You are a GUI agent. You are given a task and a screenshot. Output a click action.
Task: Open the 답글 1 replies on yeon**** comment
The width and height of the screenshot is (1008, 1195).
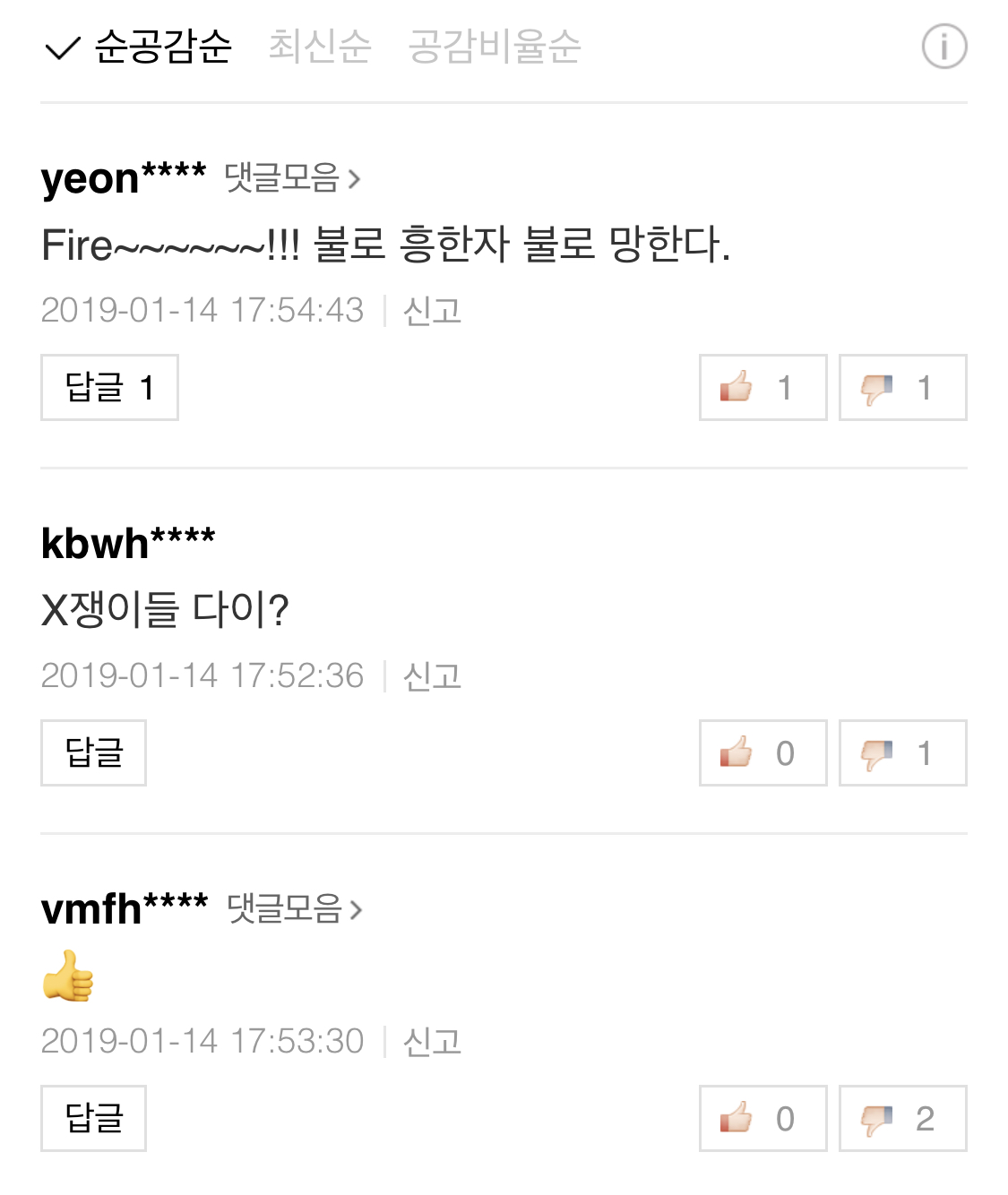coord(109,387)
